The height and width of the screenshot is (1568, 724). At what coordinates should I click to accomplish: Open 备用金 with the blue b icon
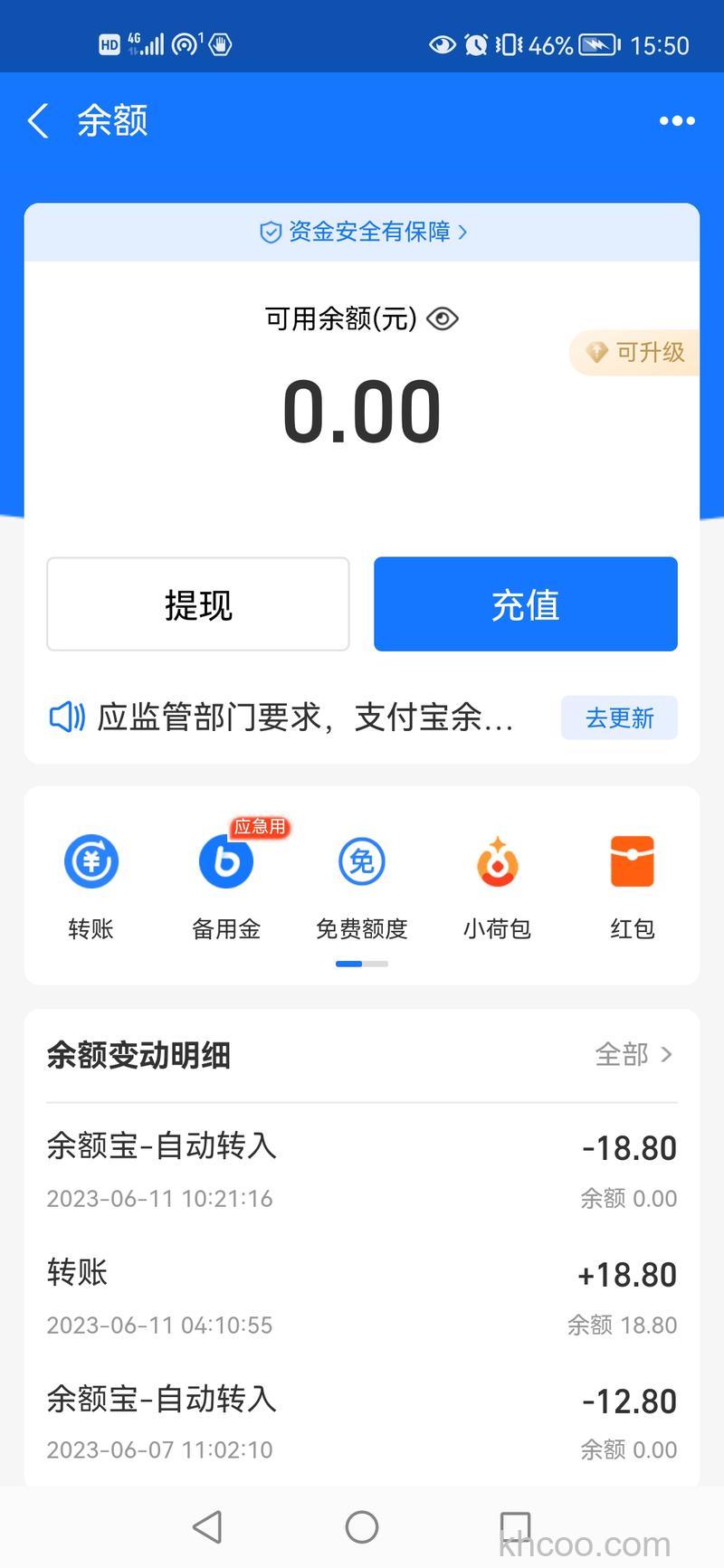click(x=225, y=861)
